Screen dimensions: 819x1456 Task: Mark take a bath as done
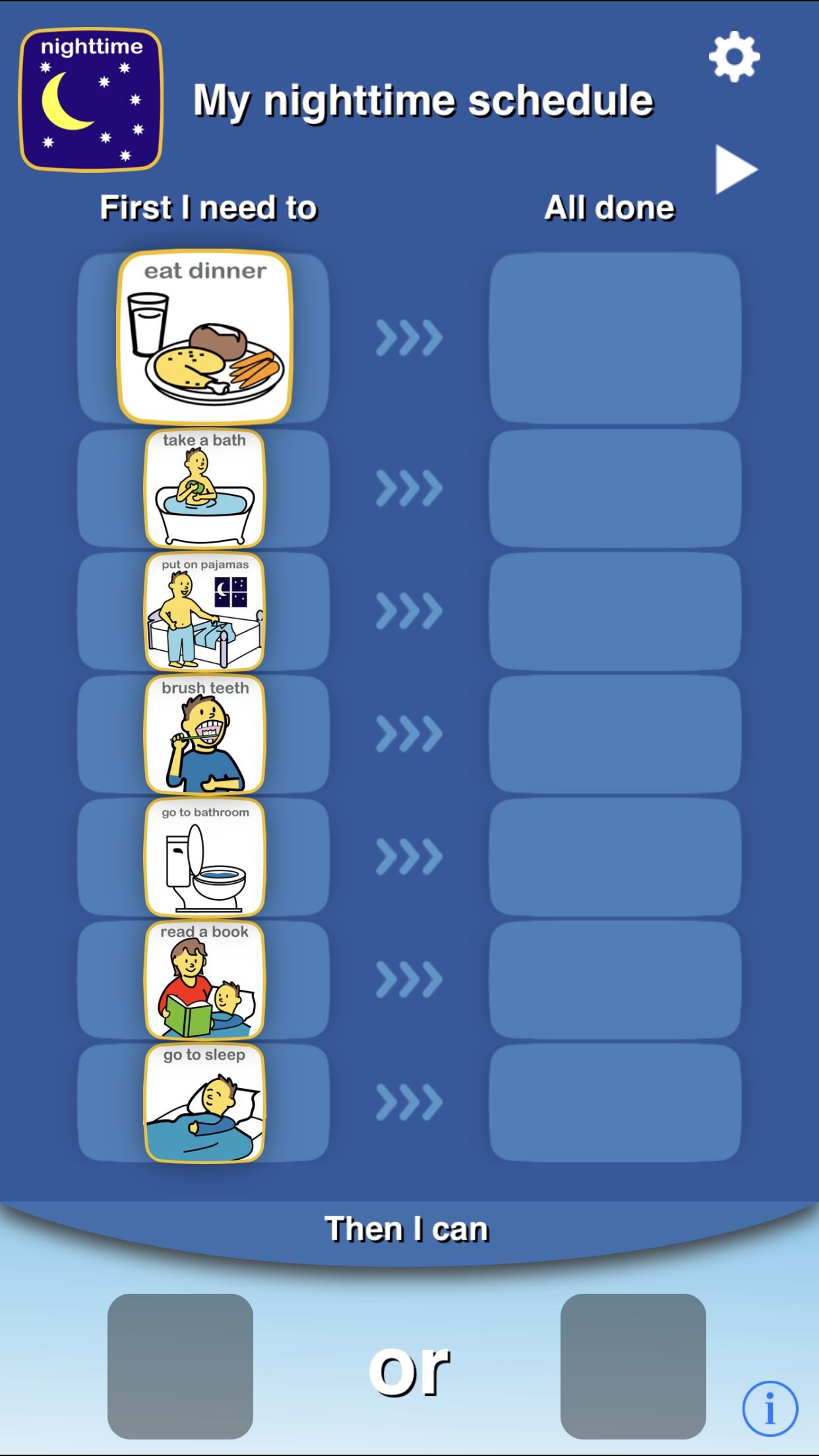click(x=205, y=489)
